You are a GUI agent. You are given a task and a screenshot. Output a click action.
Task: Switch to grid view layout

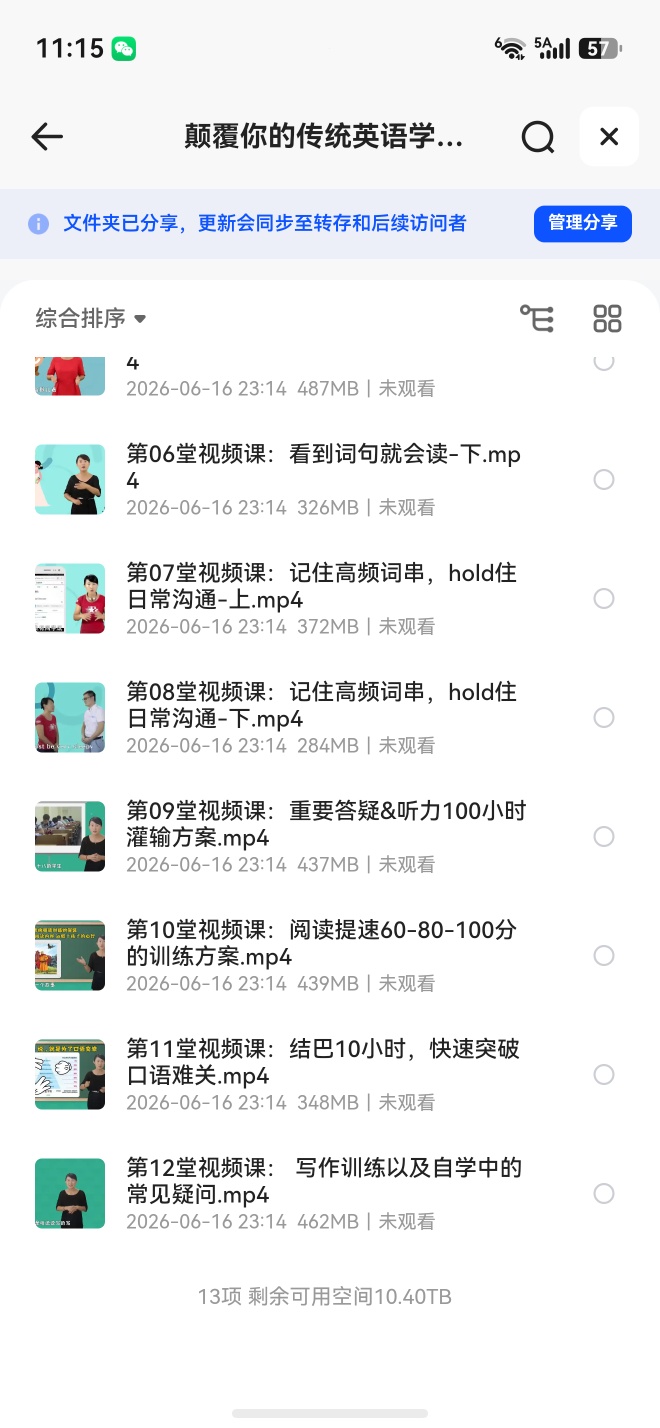coord(607,319)
